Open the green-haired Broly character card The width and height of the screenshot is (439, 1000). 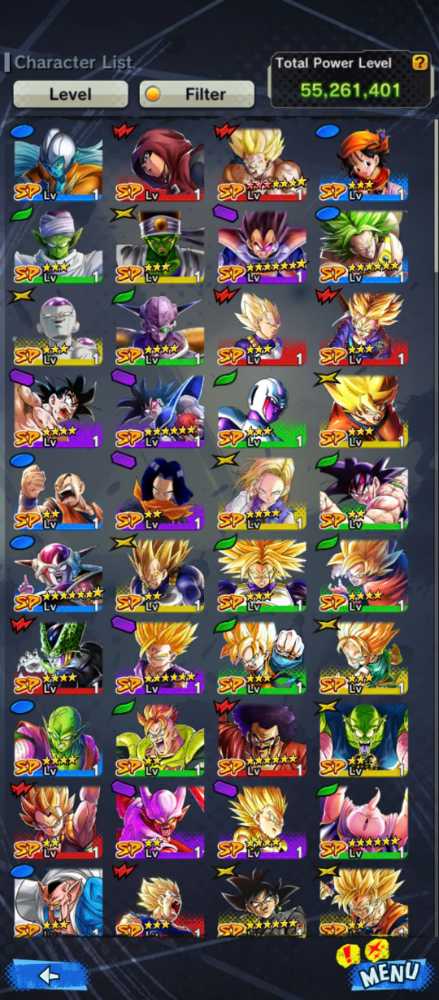pos(364,246)
